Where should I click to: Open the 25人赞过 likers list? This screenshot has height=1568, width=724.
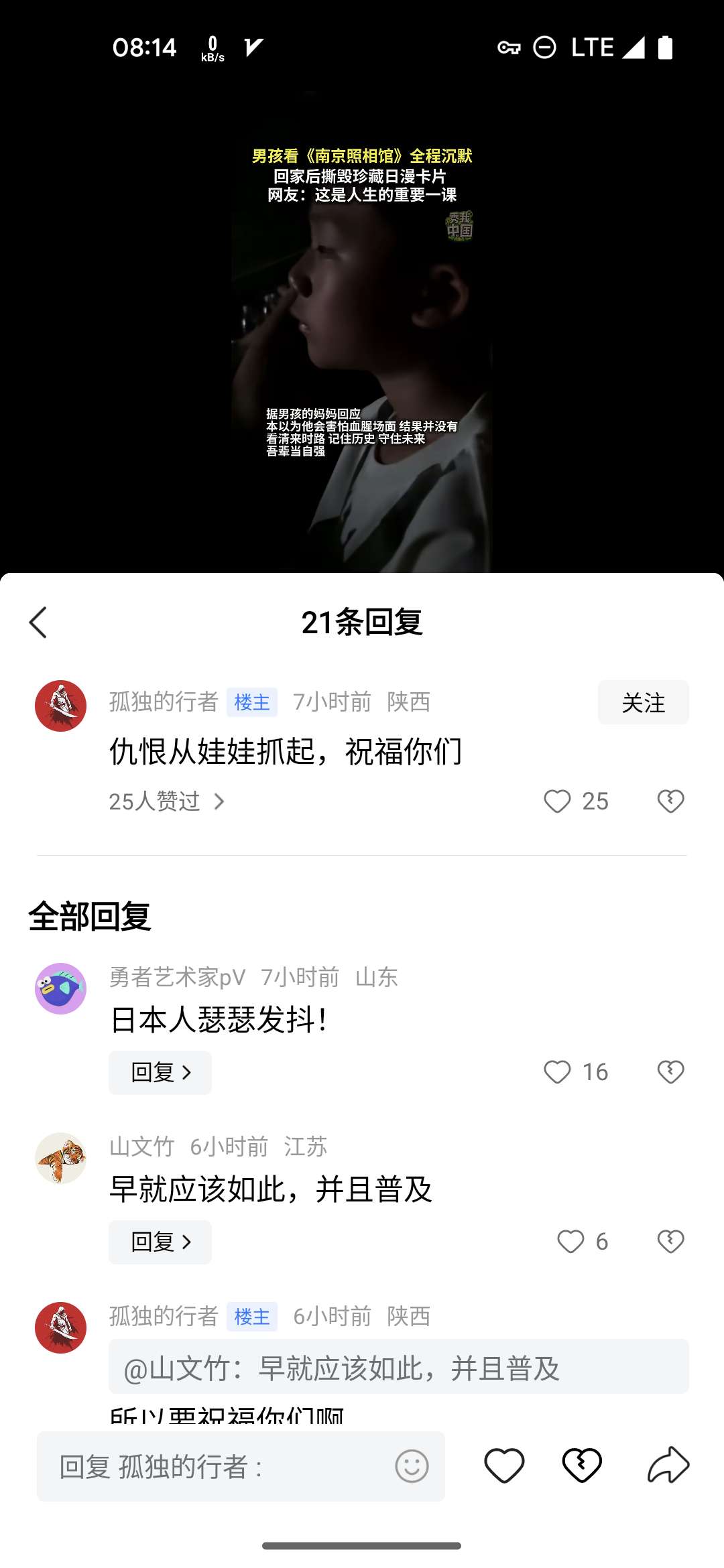166,801
